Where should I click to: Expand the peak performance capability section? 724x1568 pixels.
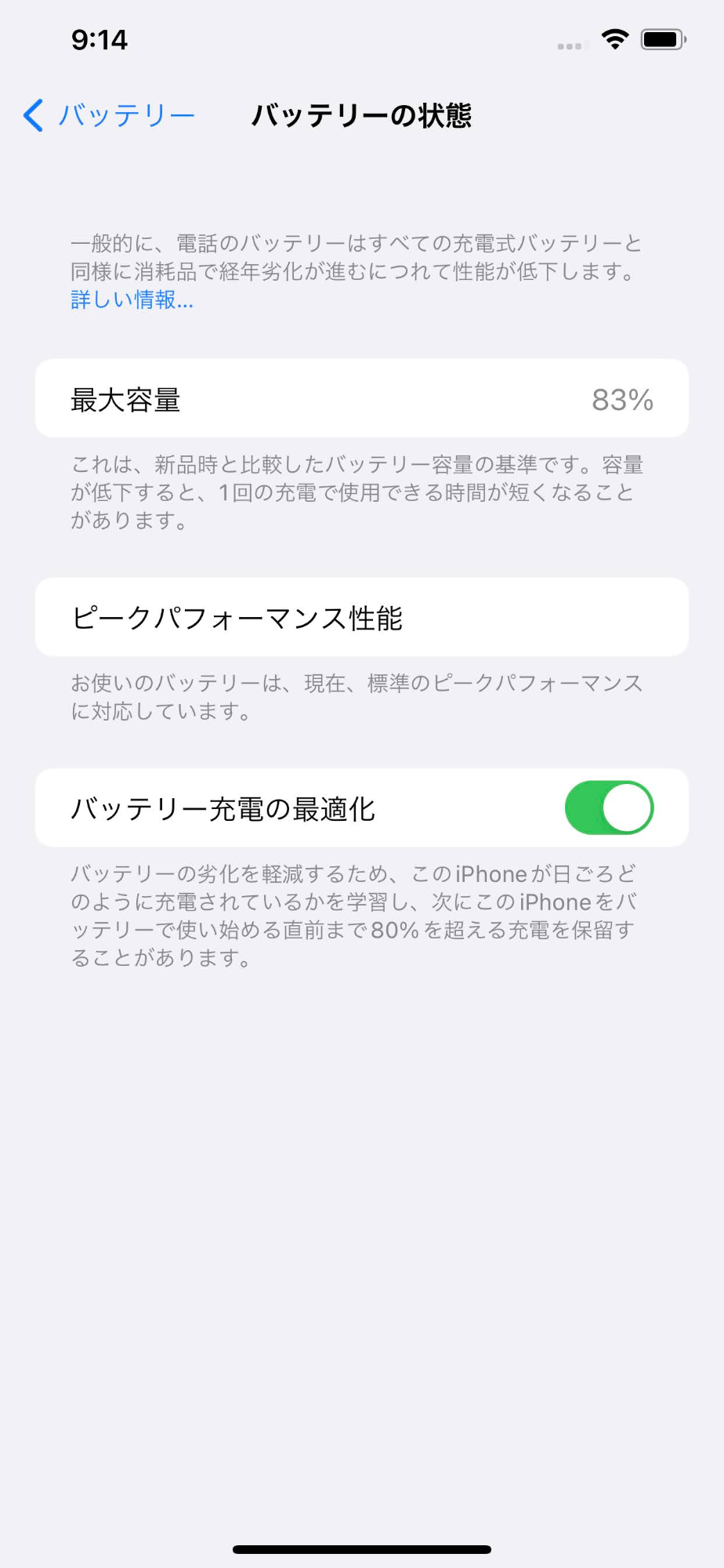click(362, 617)
